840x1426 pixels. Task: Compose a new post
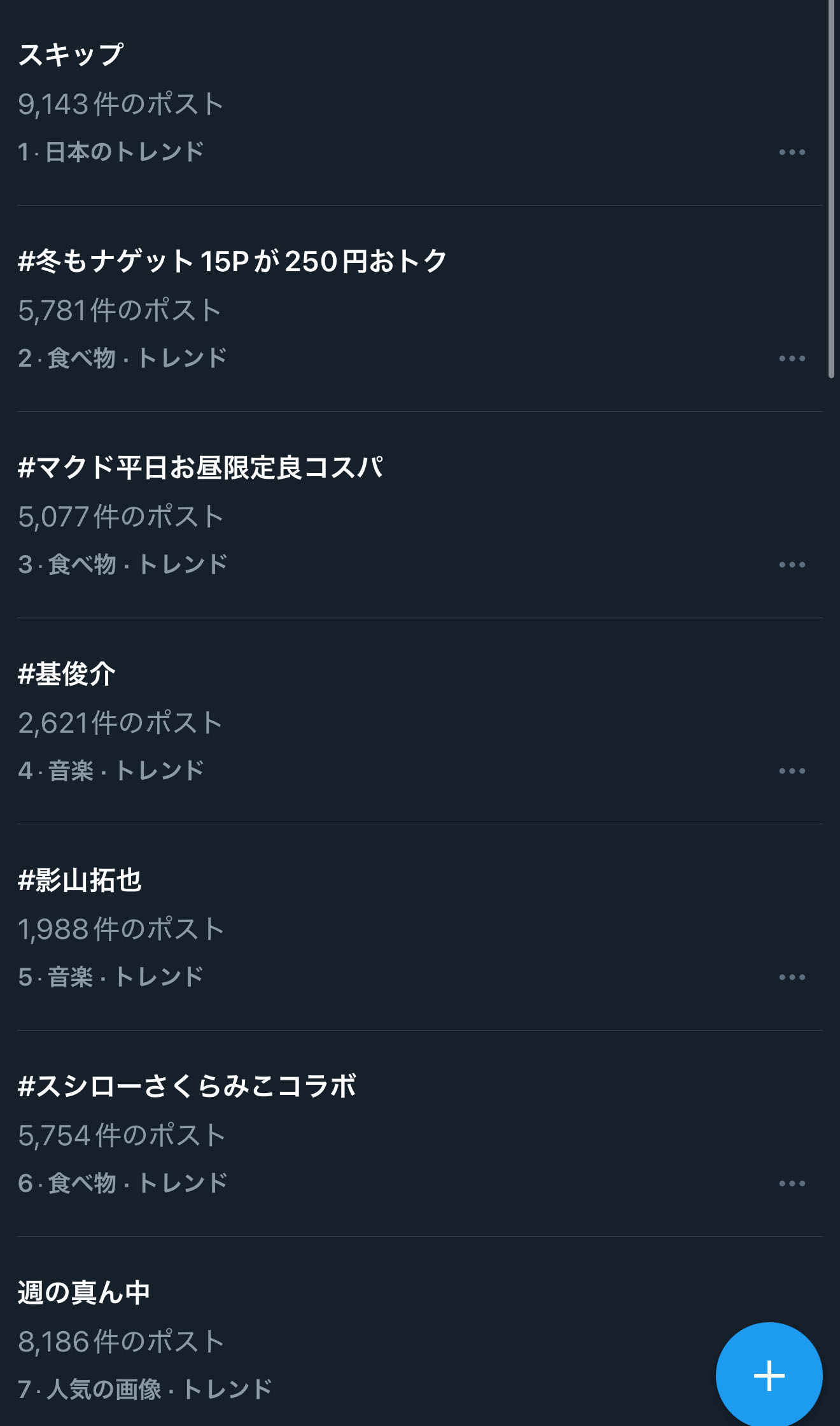click(x=769, y=1375)
